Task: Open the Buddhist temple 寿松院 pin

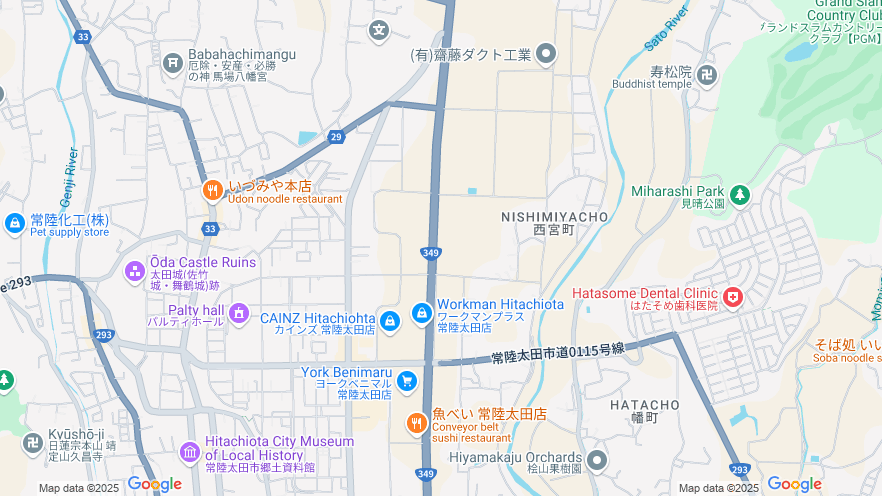Action: tap(707, 75)
